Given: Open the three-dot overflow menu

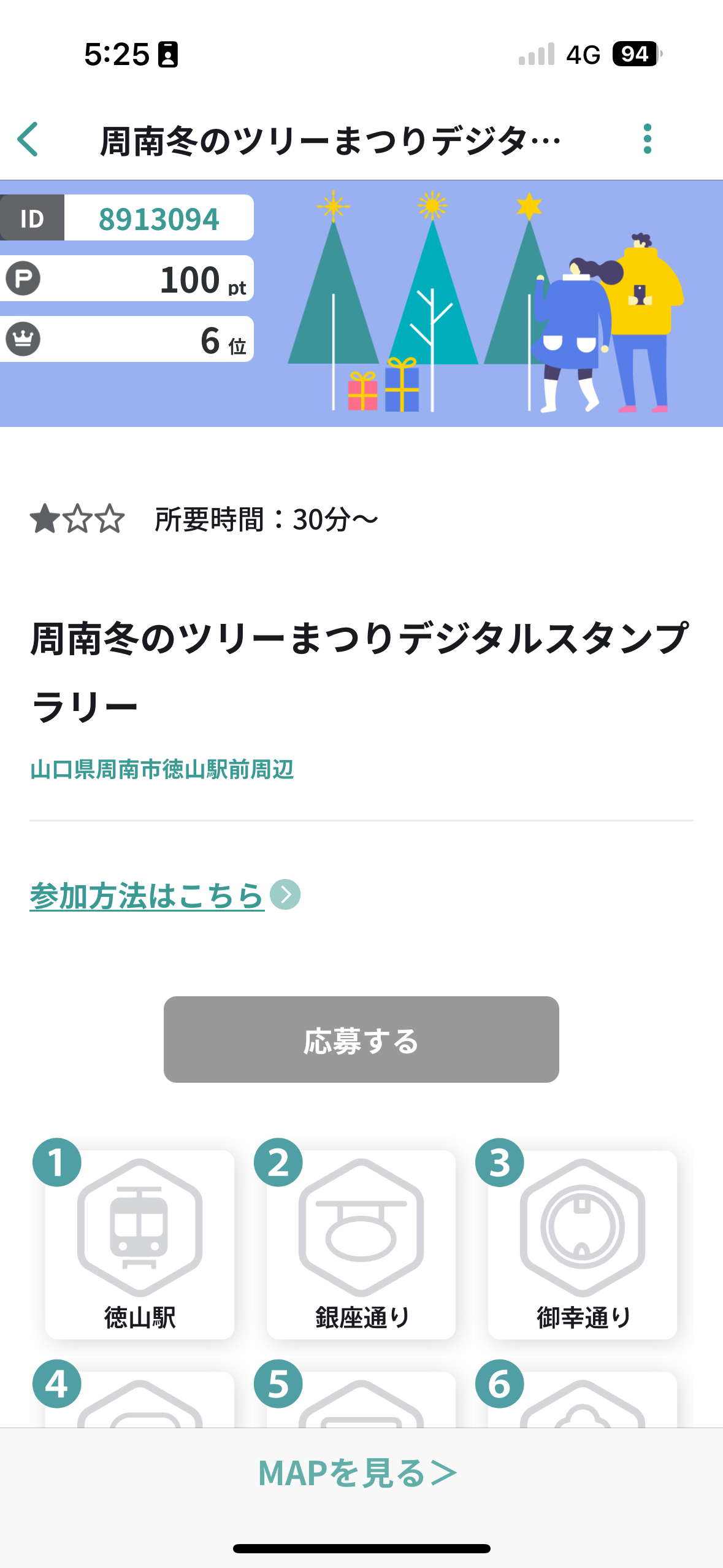Looking at the screenshot, I should [646, 139].
